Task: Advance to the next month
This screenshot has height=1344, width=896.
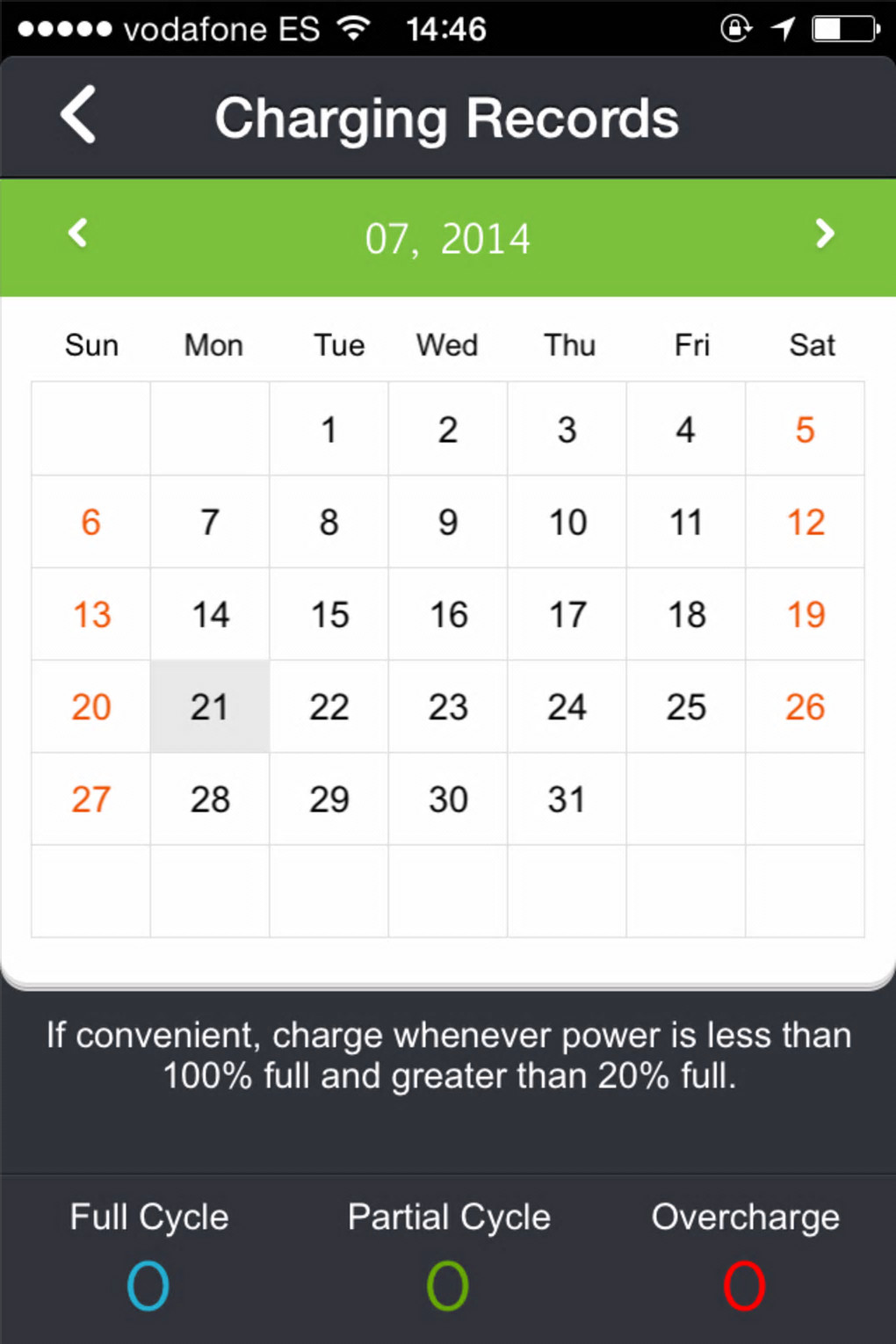Action: [824, 234]
